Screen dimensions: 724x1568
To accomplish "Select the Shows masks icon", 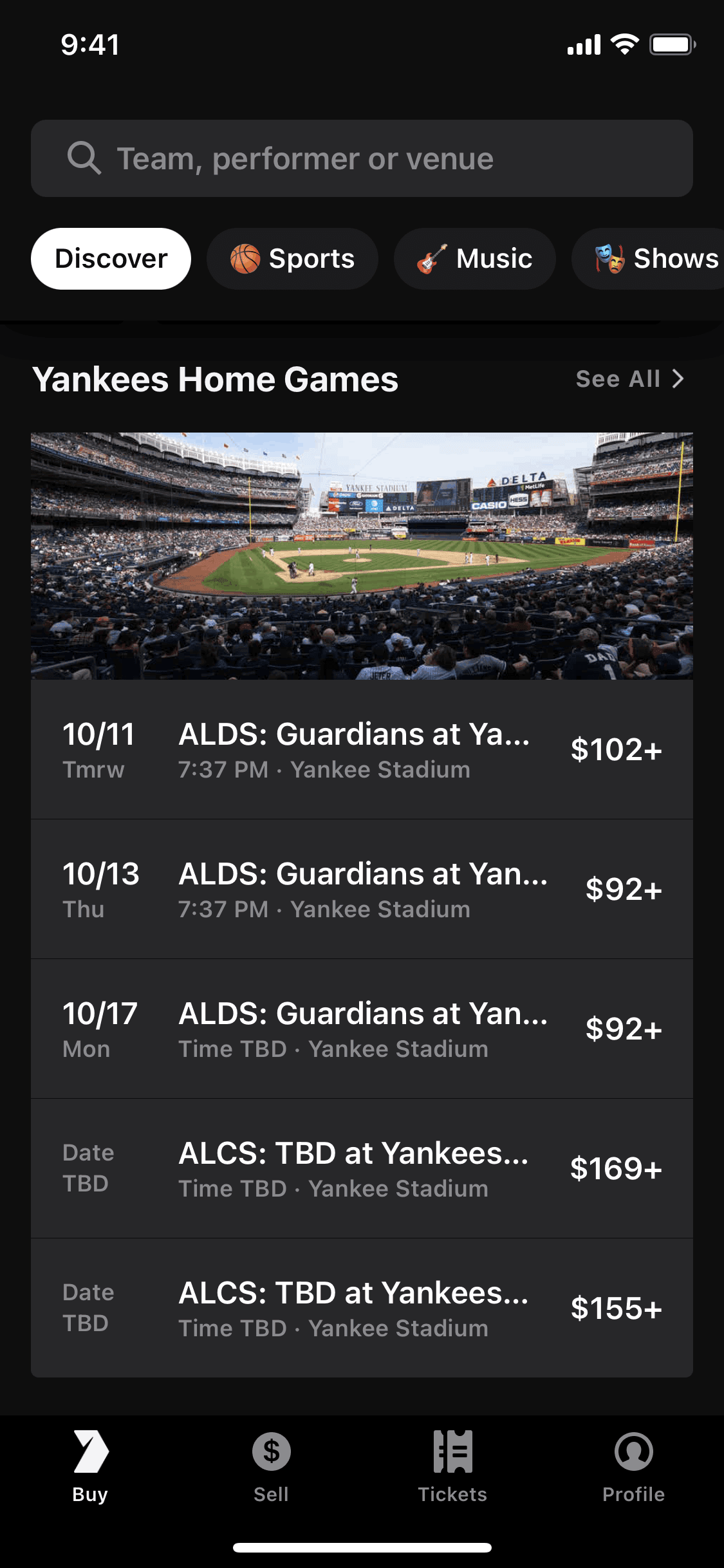I will pos(609,258).
